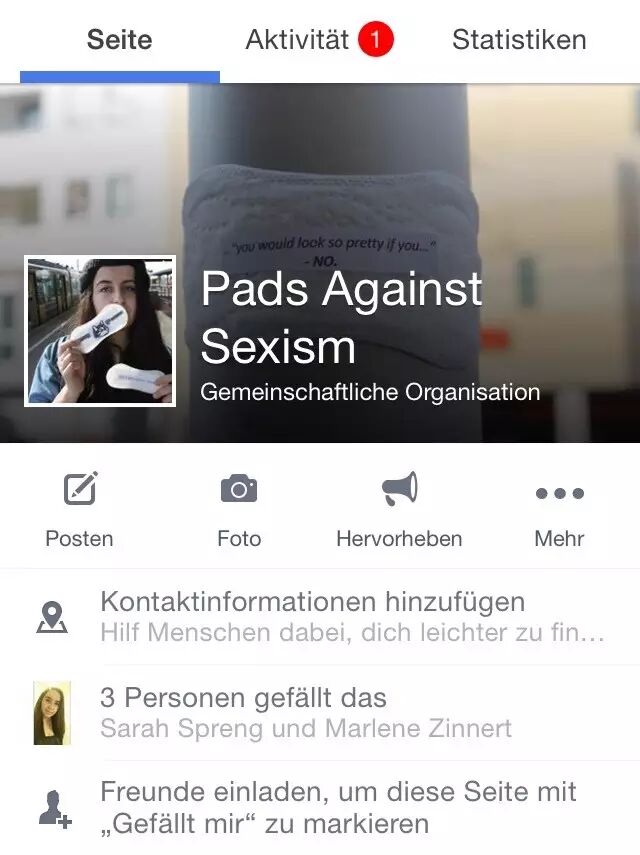640x855 pixels.
Task: Create a new post with Posten
Action: tap(79, 508)
